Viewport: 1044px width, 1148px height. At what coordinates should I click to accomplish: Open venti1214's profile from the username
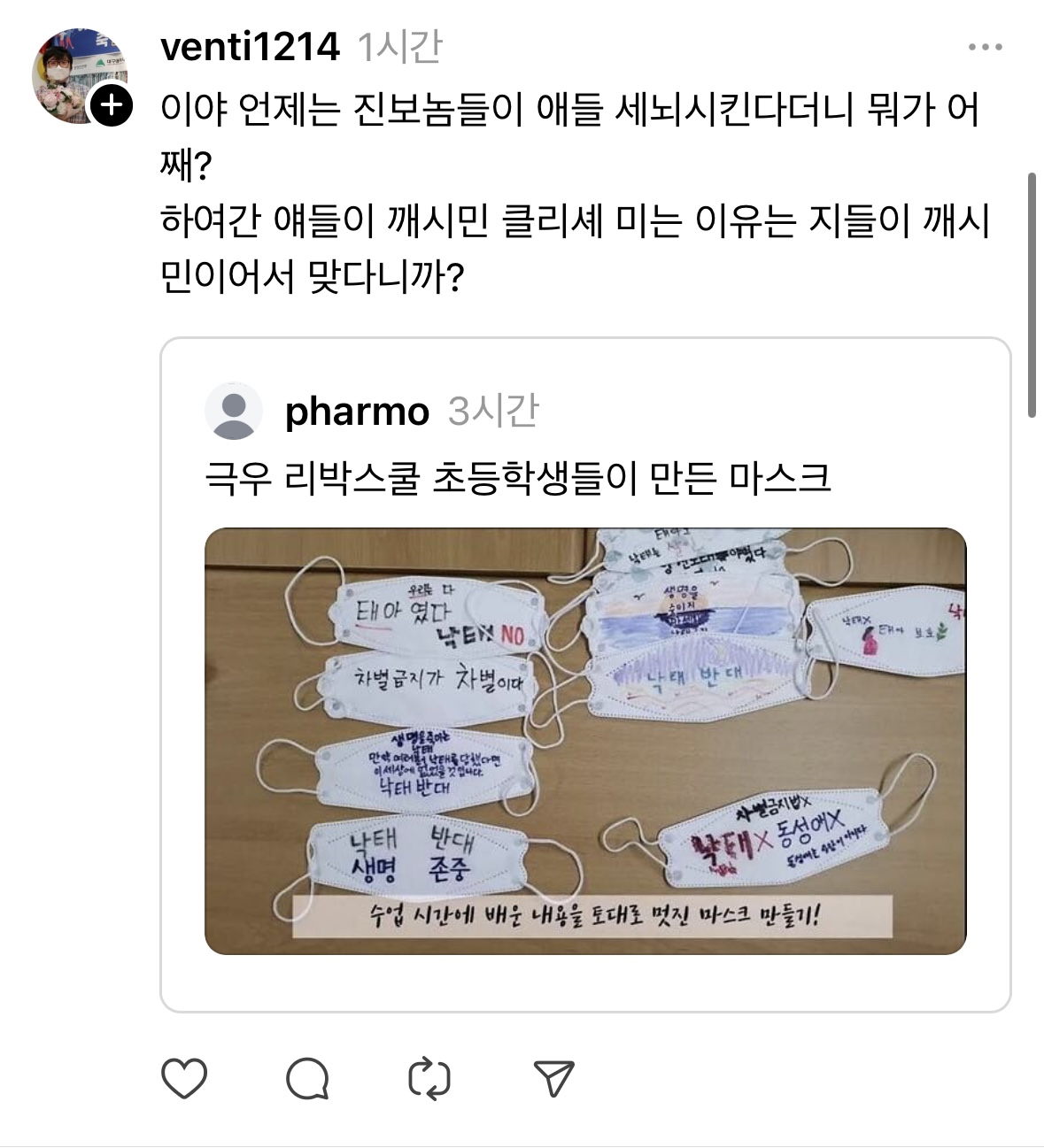250,46
